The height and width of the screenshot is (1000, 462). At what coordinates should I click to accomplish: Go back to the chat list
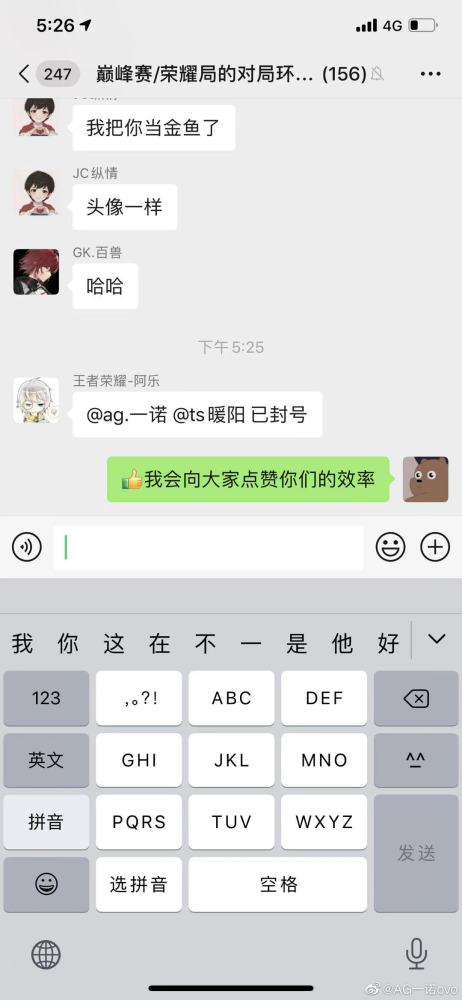point(24,75)
